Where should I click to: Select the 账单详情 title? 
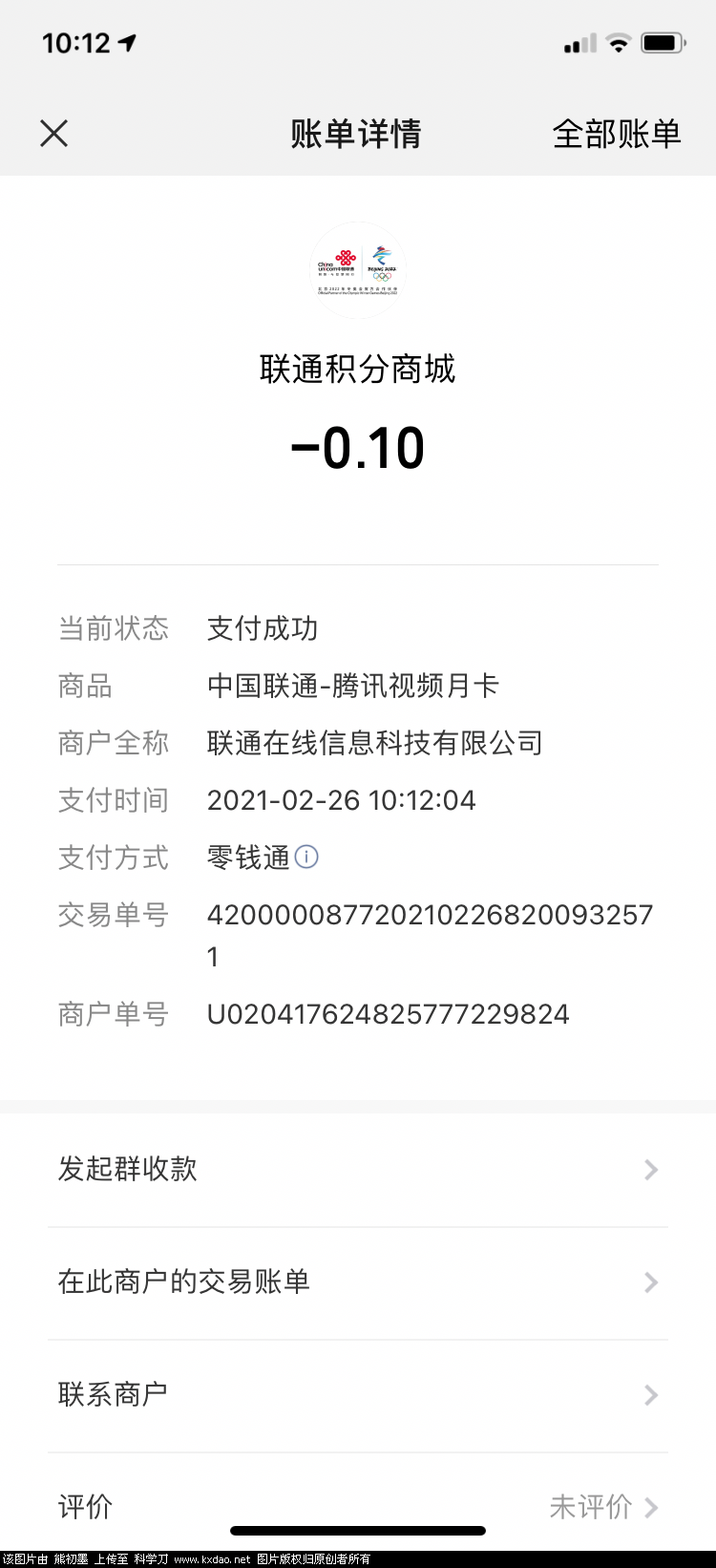(x=357, y=134)
